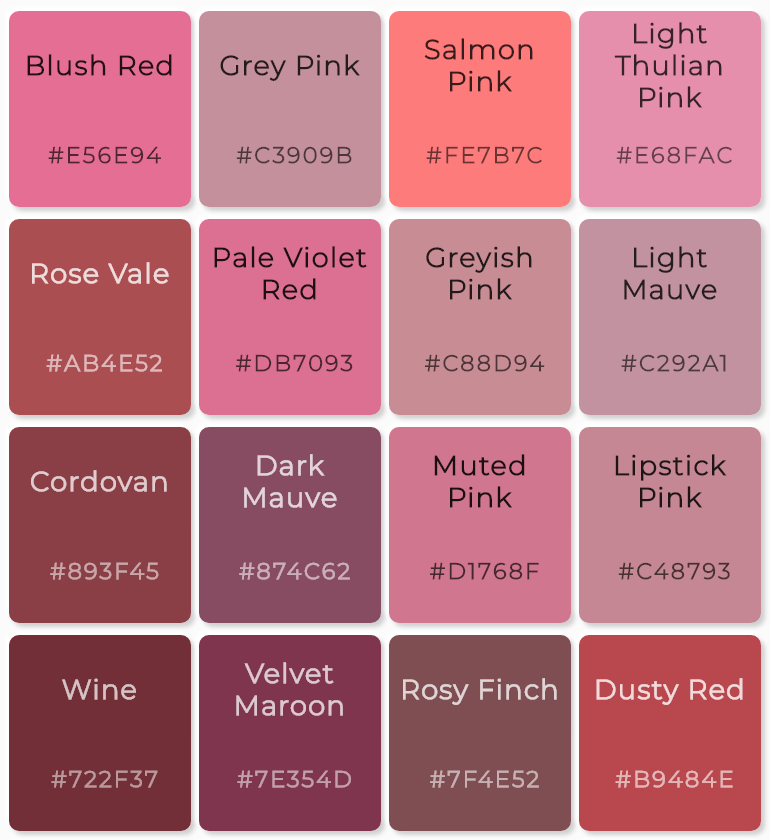Choose the Dark Mauve swatch
The width and height of the screenshot is (770, 840).
[290, 525]
